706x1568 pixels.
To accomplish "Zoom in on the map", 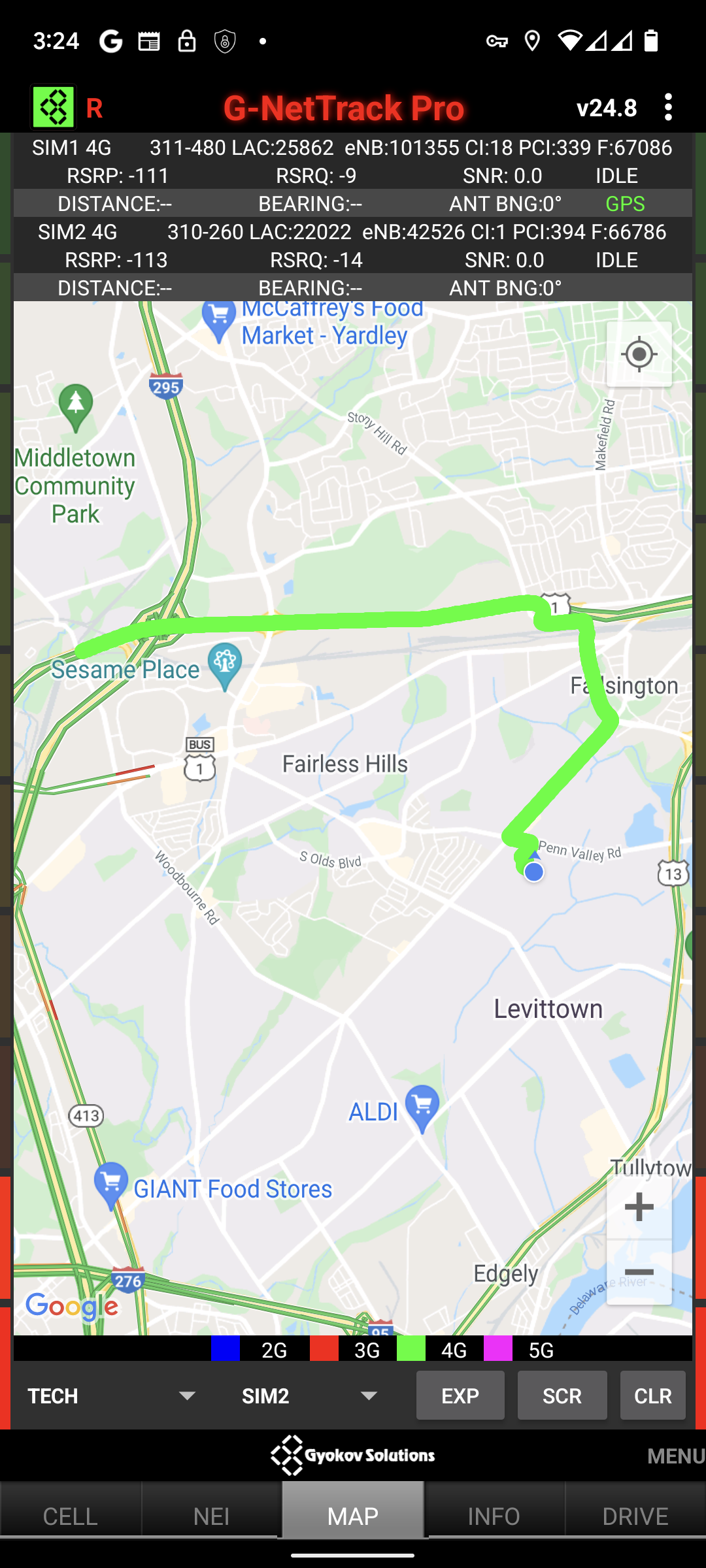I will coord(639,1207).
